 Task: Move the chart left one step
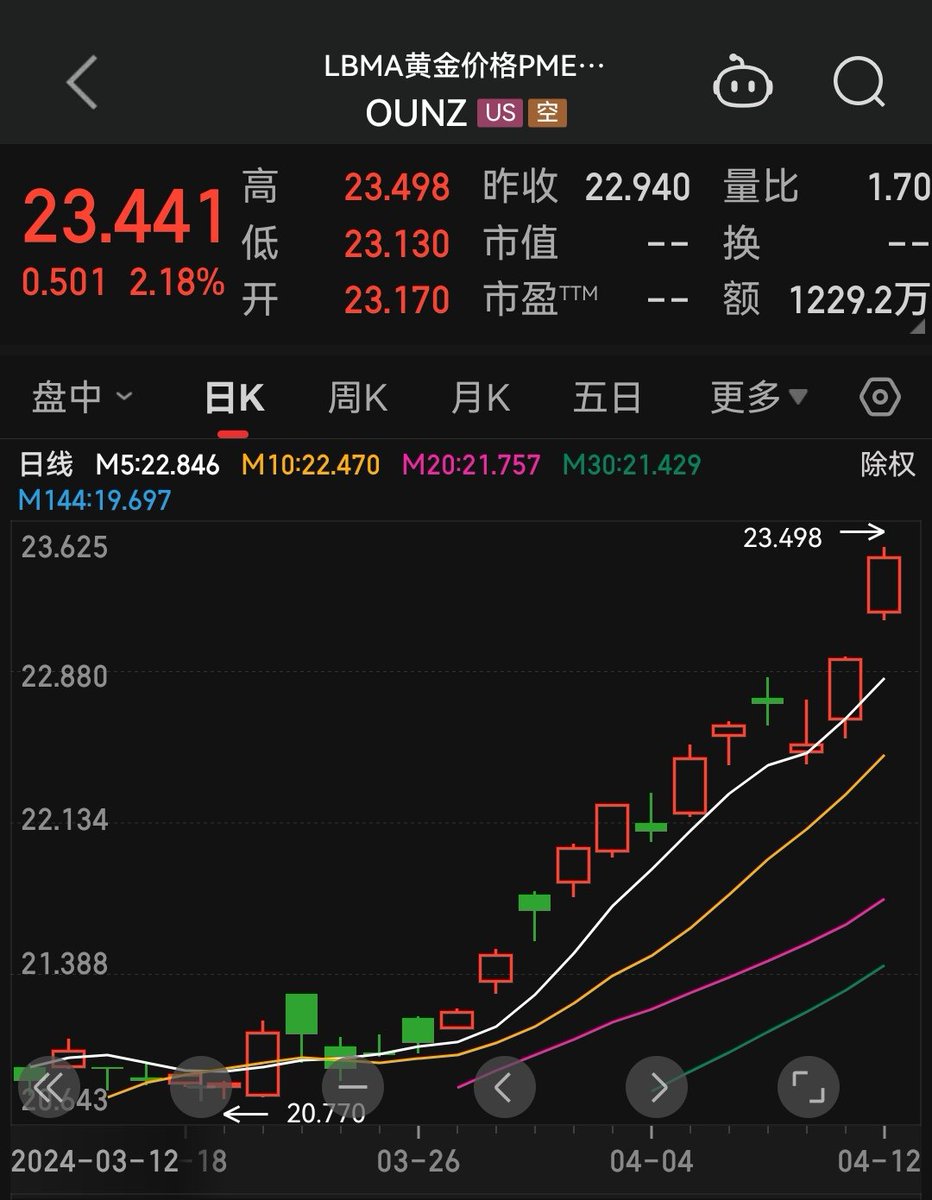(x=504, y=1087)
